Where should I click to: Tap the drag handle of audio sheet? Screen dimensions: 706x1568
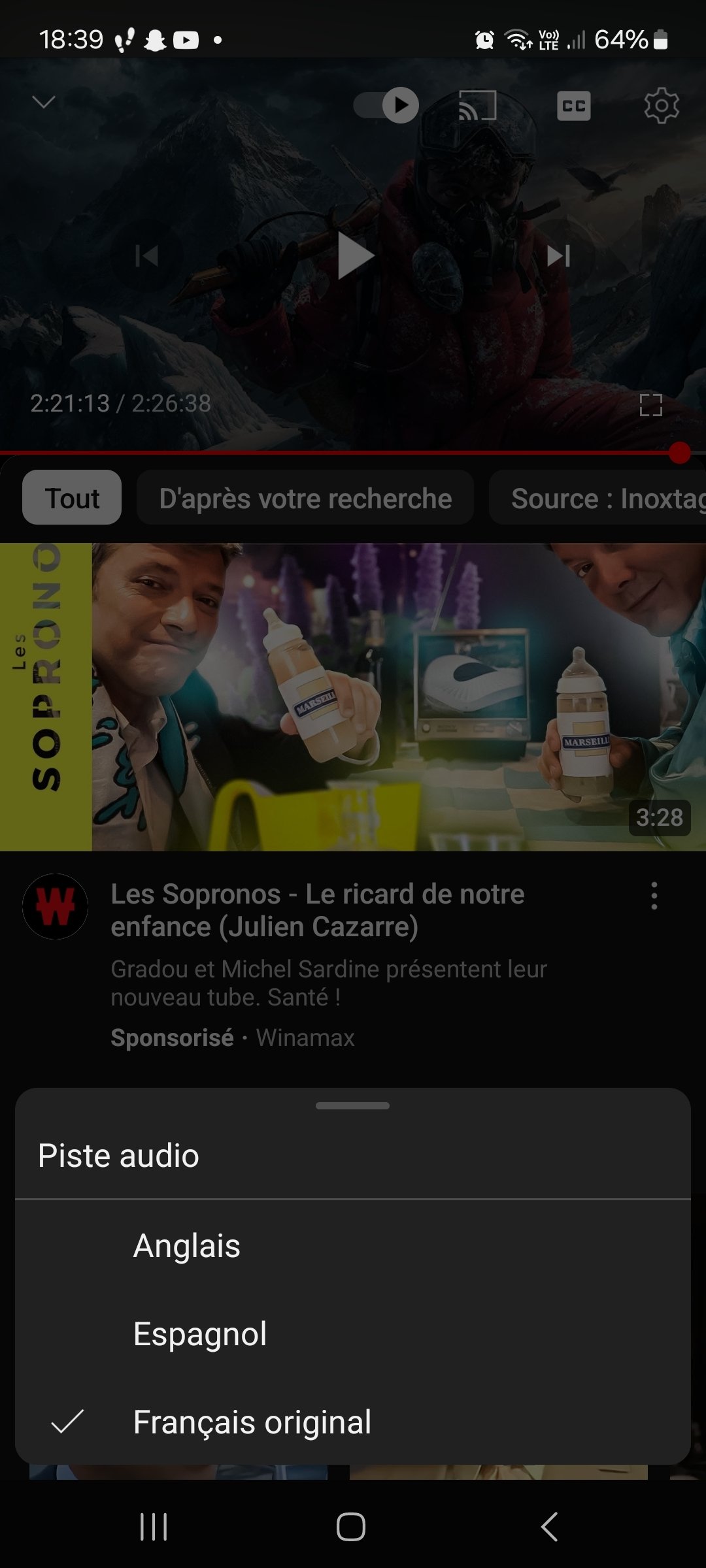click(352, 1105)
